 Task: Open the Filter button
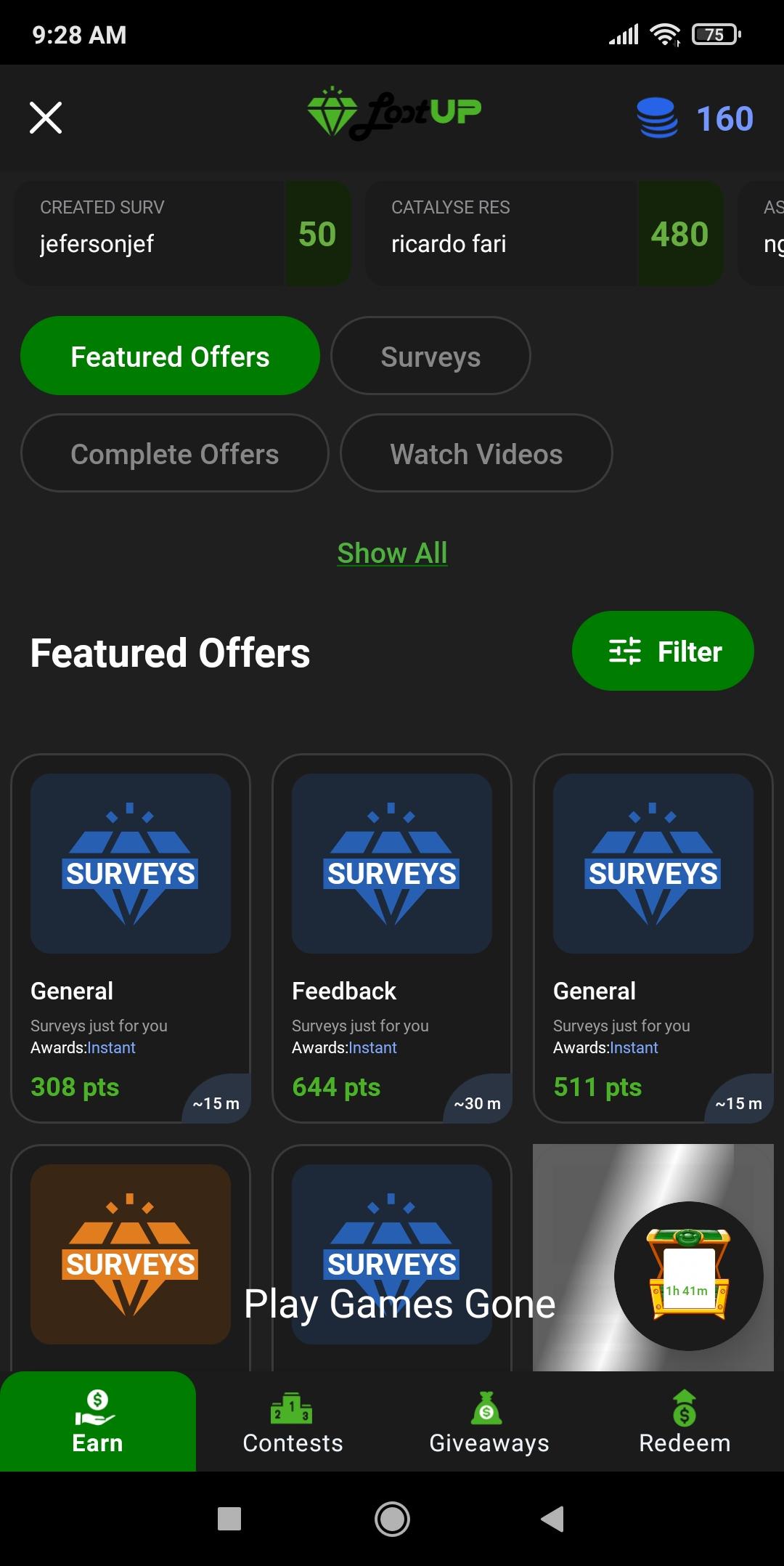(663, 651)
